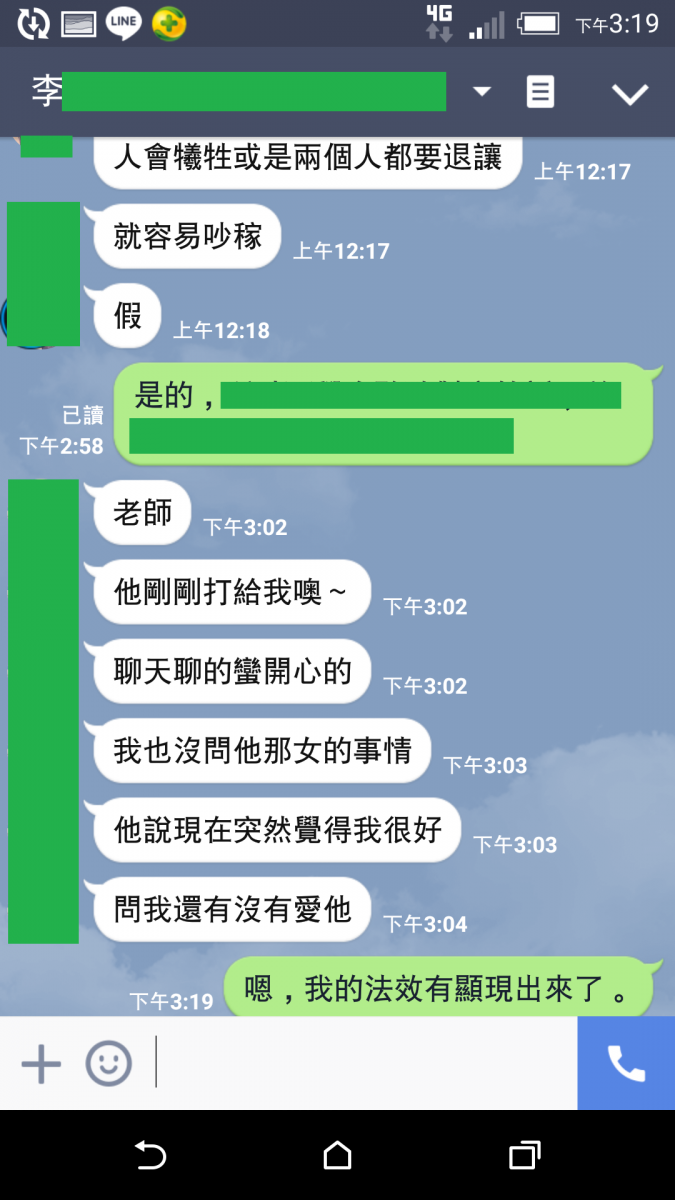
Task: Open the emoji sticker picker
Action: (108, 1064)
